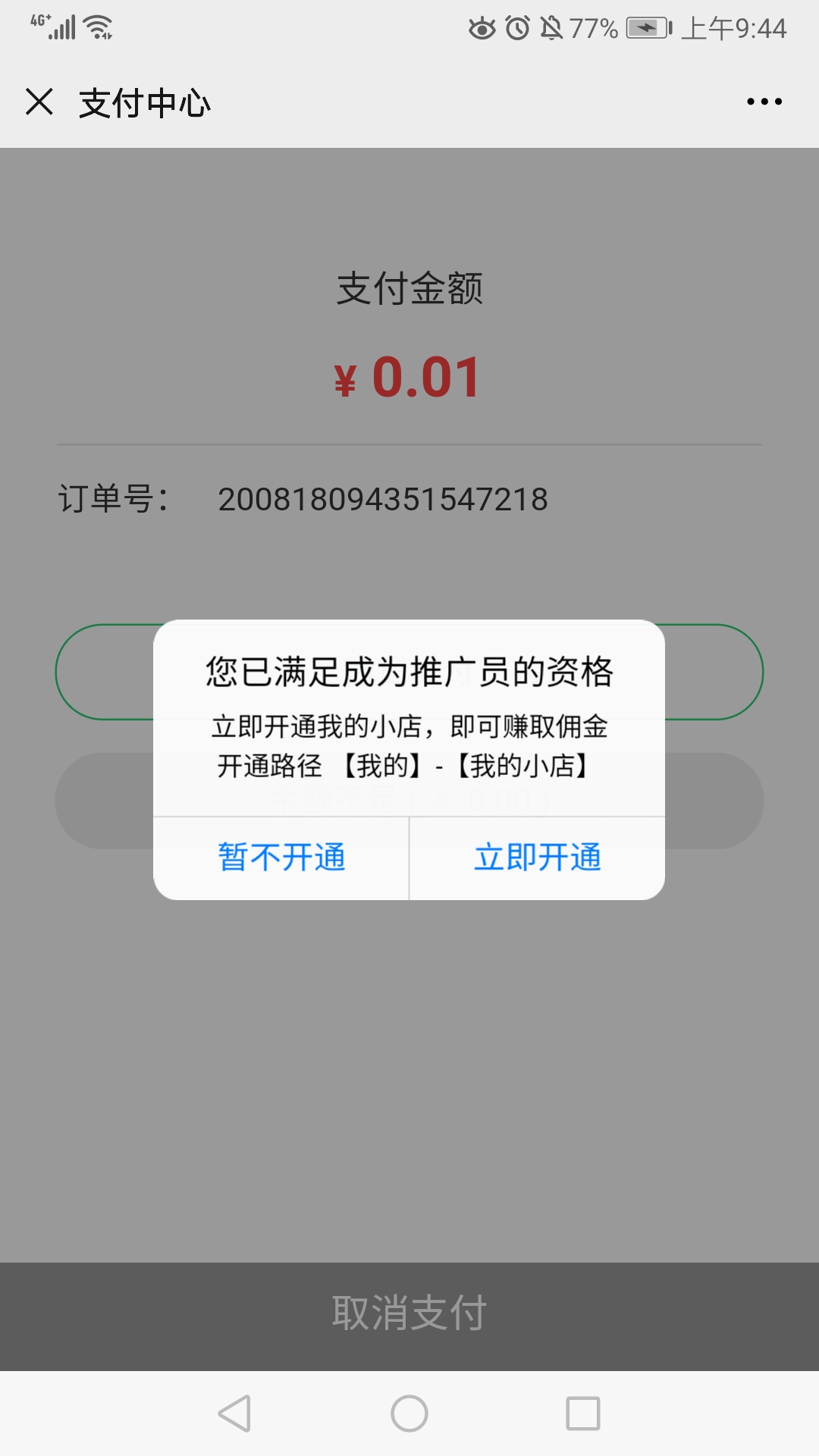This screenshot has width=819, height=1456.
Task: Select 立即开通 to open my shop
Action: (x=537, y=858)
